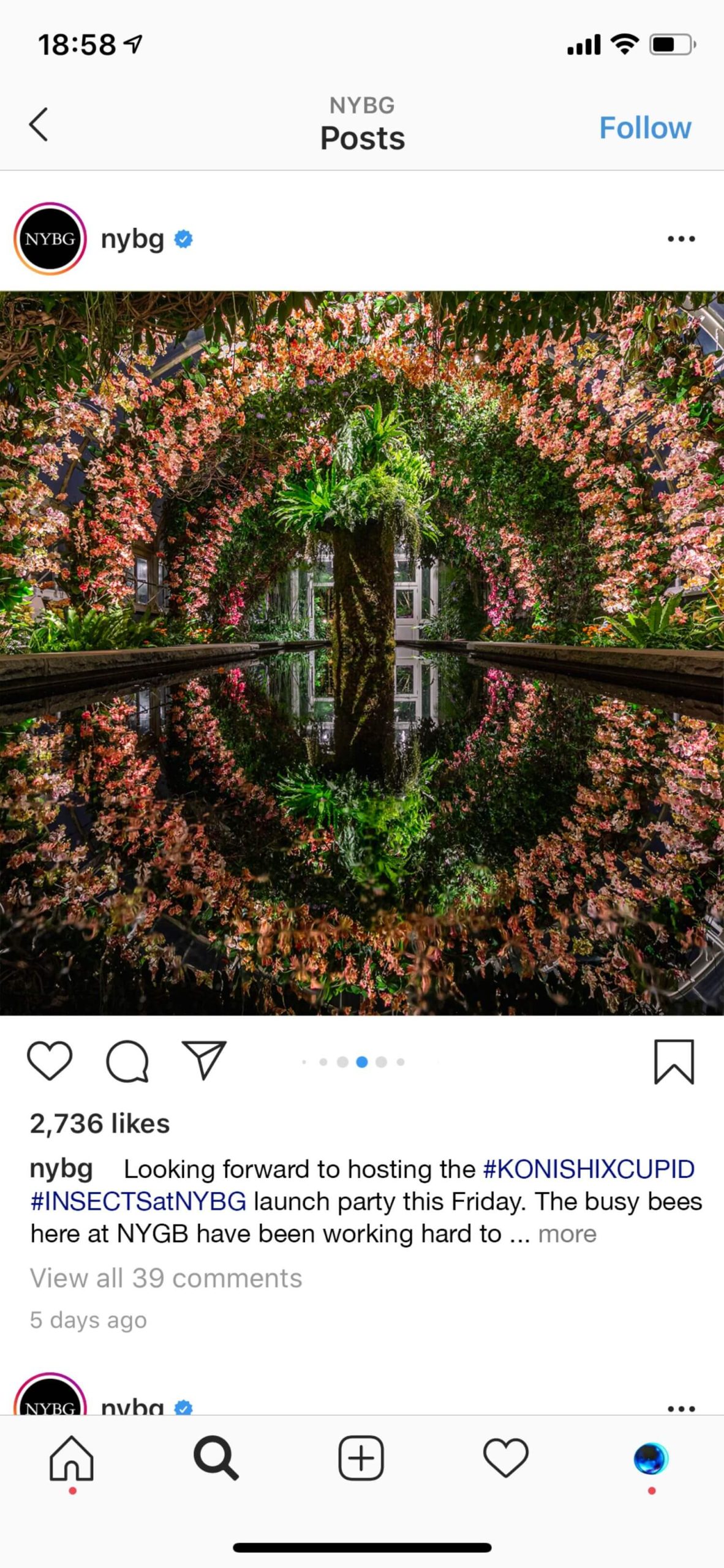The height and width of the screenshot is (1568, 724).
Task: Bookmark the orchid arch post
Action: [x=674, y=1061]
